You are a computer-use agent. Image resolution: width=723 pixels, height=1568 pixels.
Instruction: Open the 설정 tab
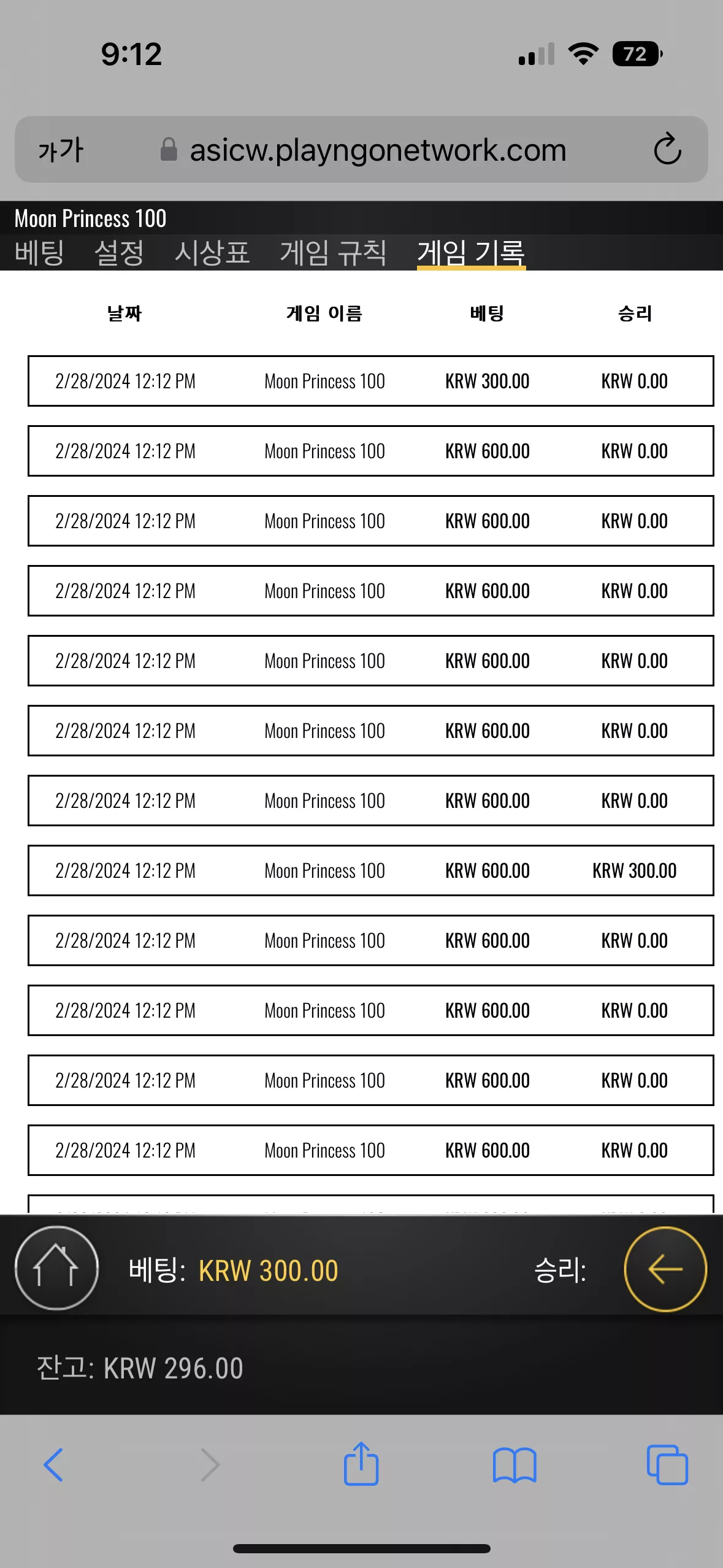119,253
